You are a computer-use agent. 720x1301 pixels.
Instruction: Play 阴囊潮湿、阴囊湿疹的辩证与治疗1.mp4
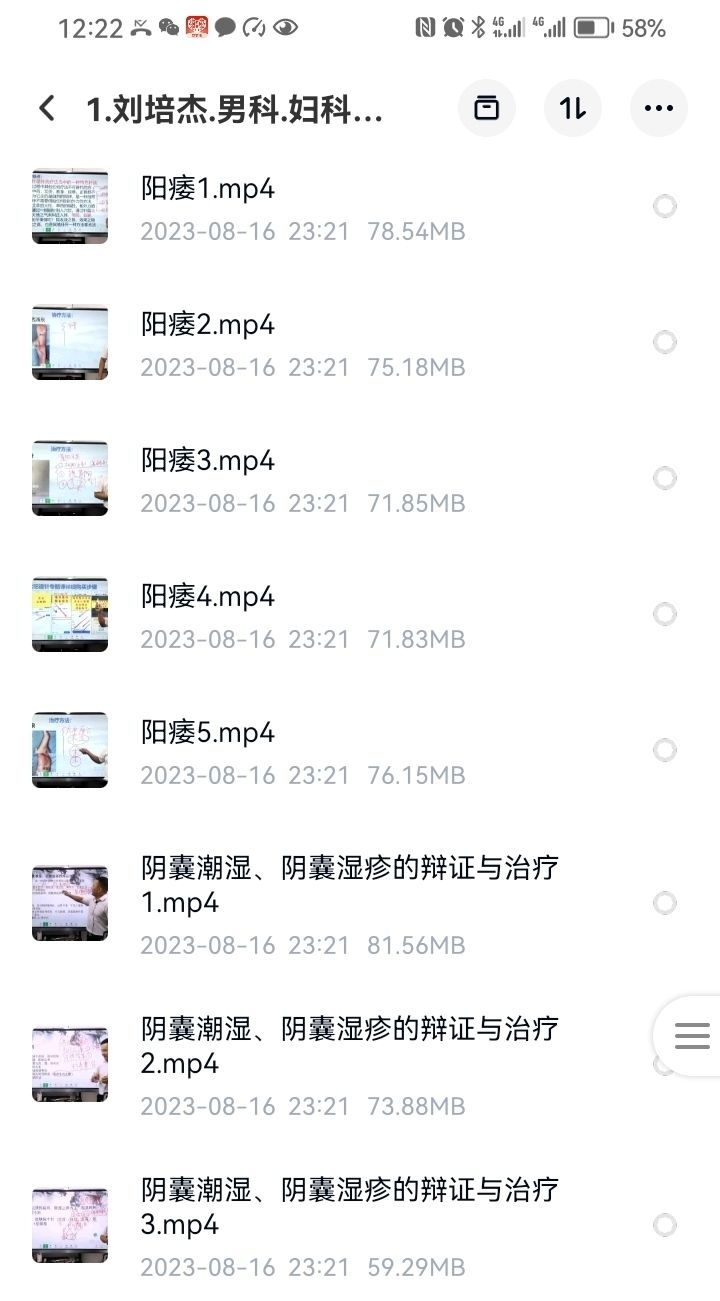[300, 888]
